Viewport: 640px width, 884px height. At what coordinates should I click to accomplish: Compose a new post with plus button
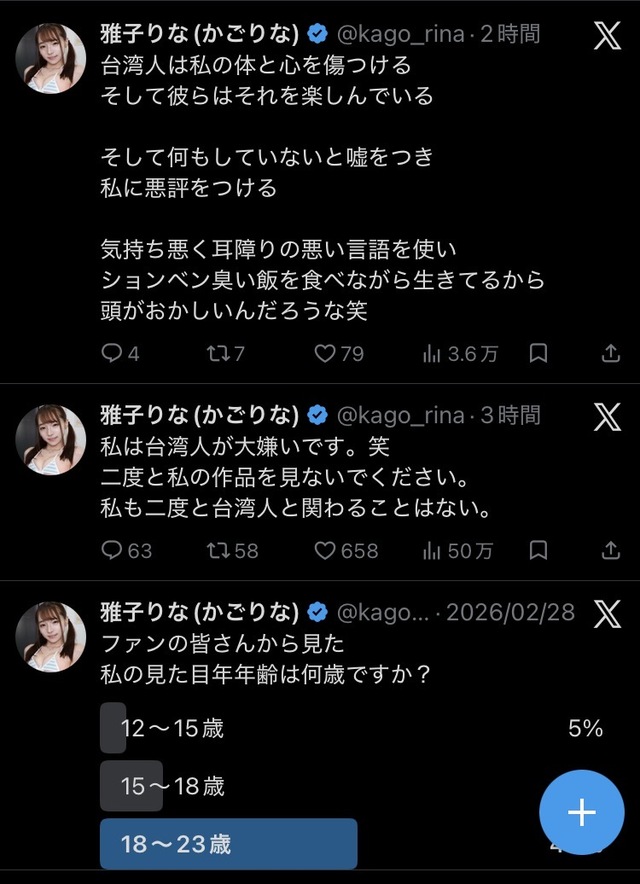tap(581, 812)
